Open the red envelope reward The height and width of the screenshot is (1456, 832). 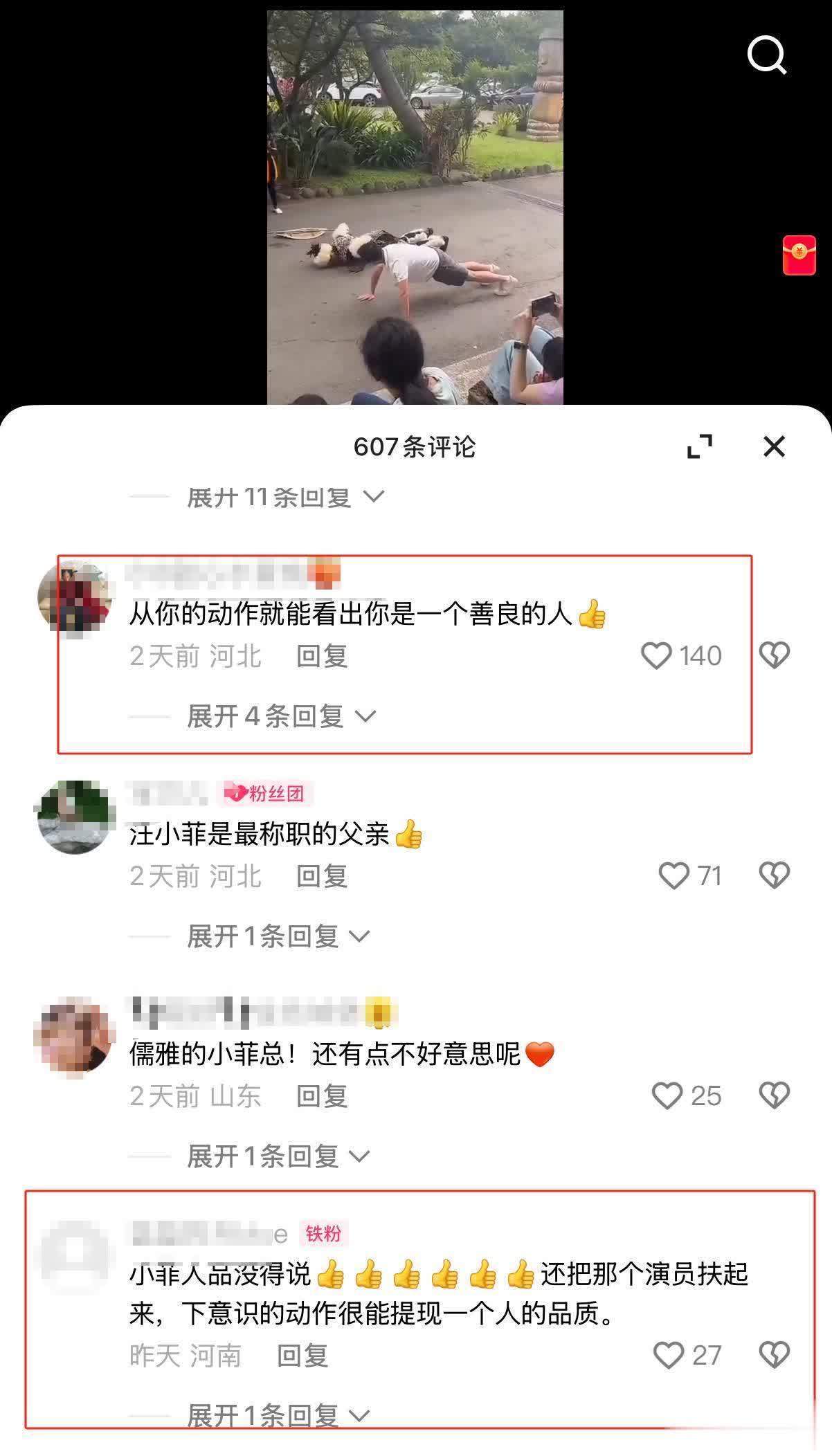click(799, 255)
